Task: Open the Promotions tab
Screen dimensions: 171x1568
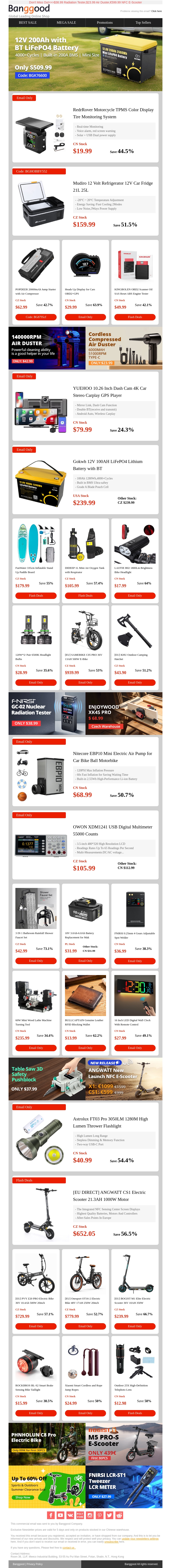Action: (x=105, y=23)
